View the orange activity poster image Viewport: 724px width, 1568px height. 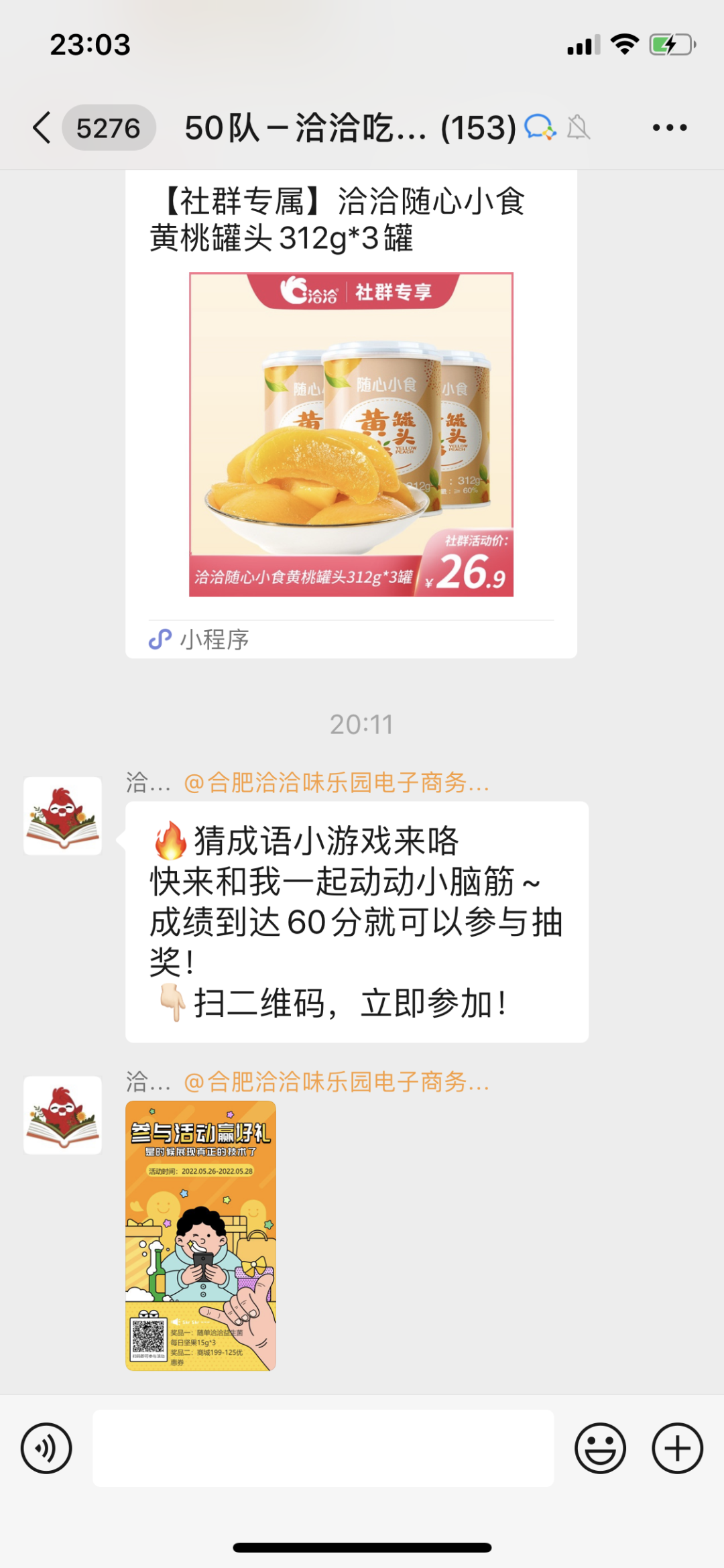pyautogui.click(x=200, y=1235)
